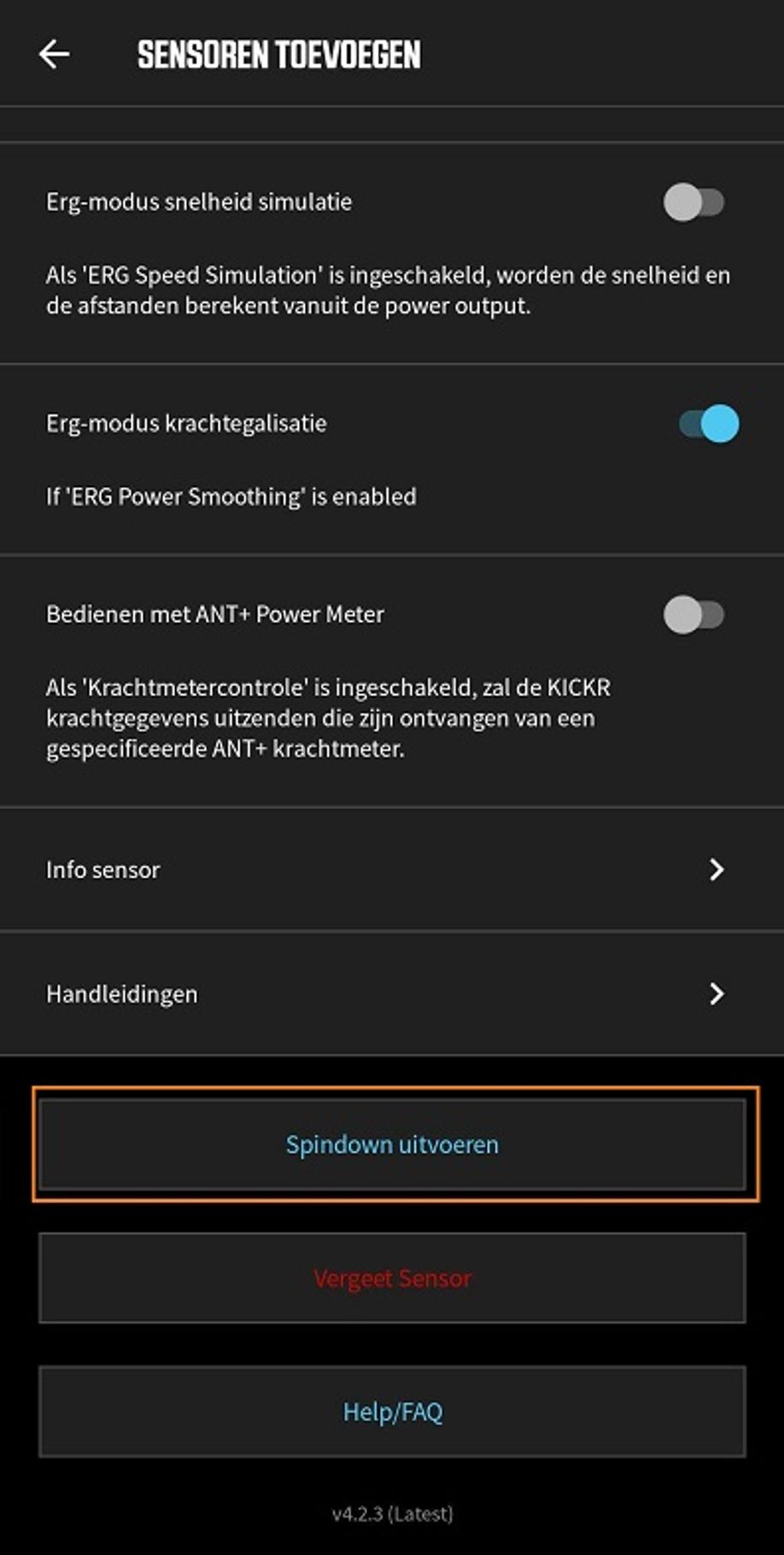Tap Vergeet Sensor to remove the sensor
784x1555 pixels.
(392, 1278)
